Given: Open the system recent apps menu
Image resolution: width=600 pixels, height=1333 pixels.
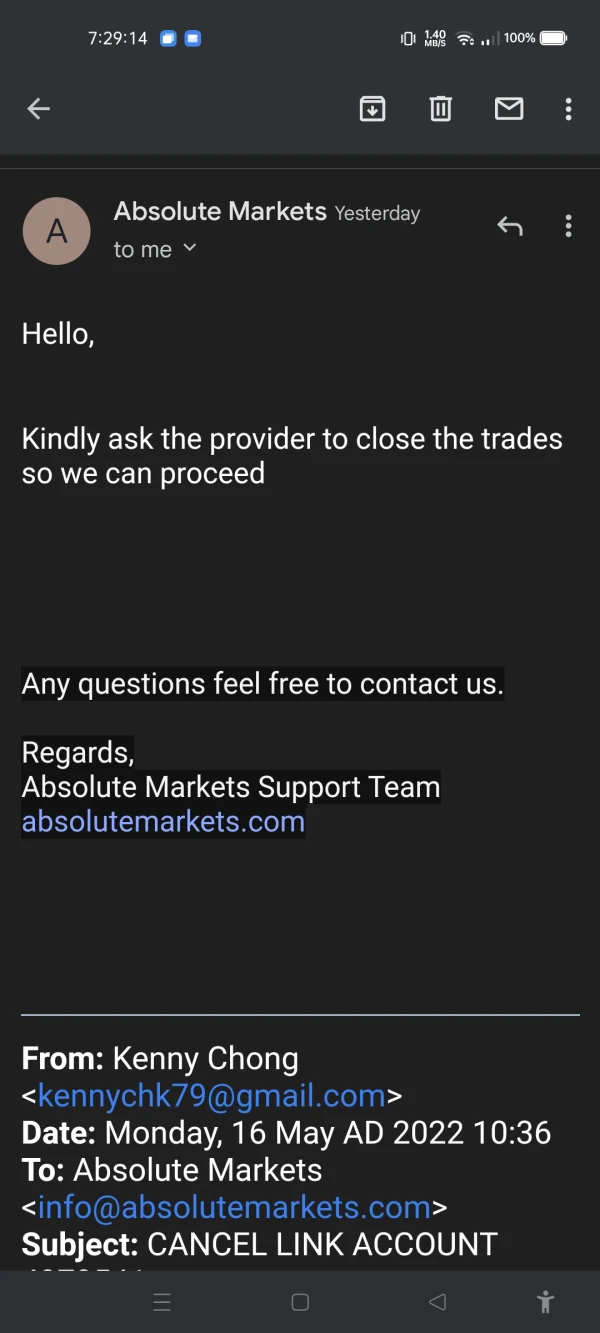Looking at the screenshot, I should pyautogui.click(x=162, y=1302).
